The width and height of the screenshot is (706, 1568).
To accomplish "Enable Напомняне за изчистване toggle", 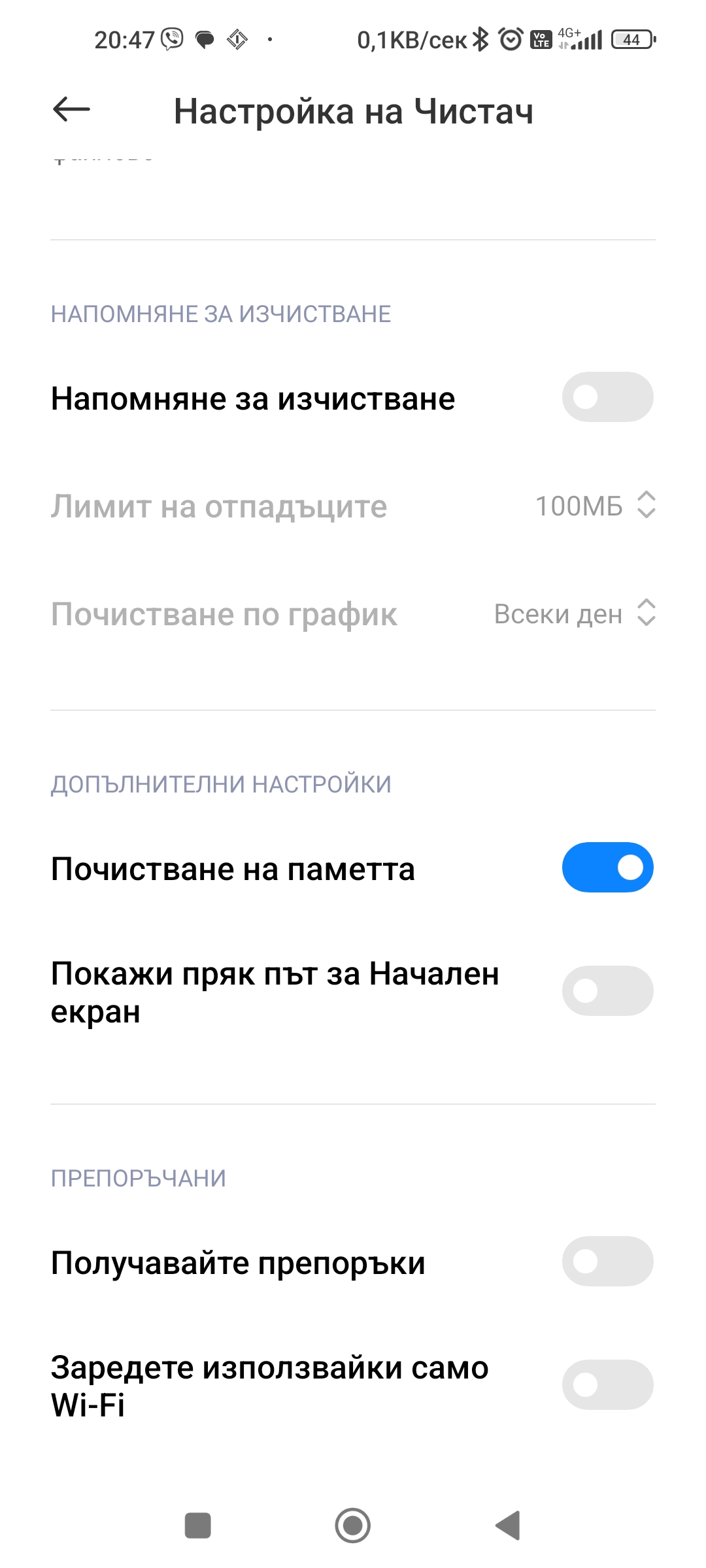I will pyautogui.click(x=607, y=397).
